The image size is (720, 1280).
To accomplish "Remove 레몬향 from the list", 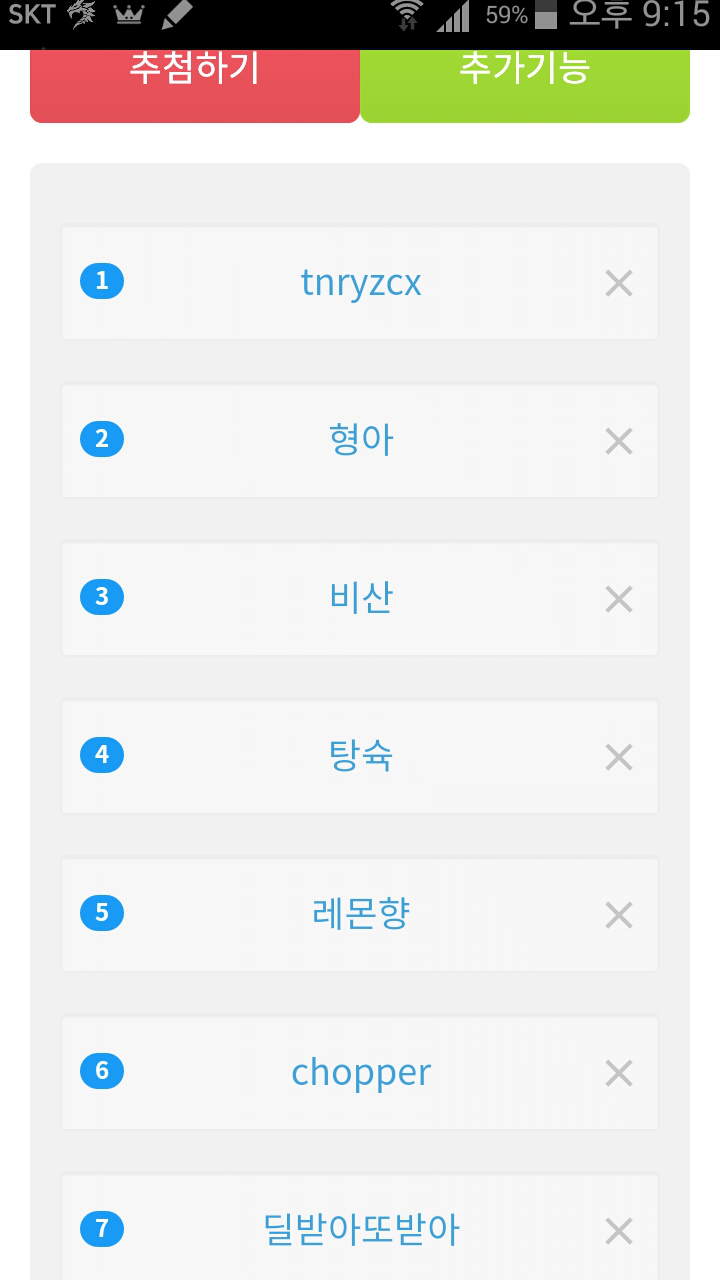I will pos(619,915).
